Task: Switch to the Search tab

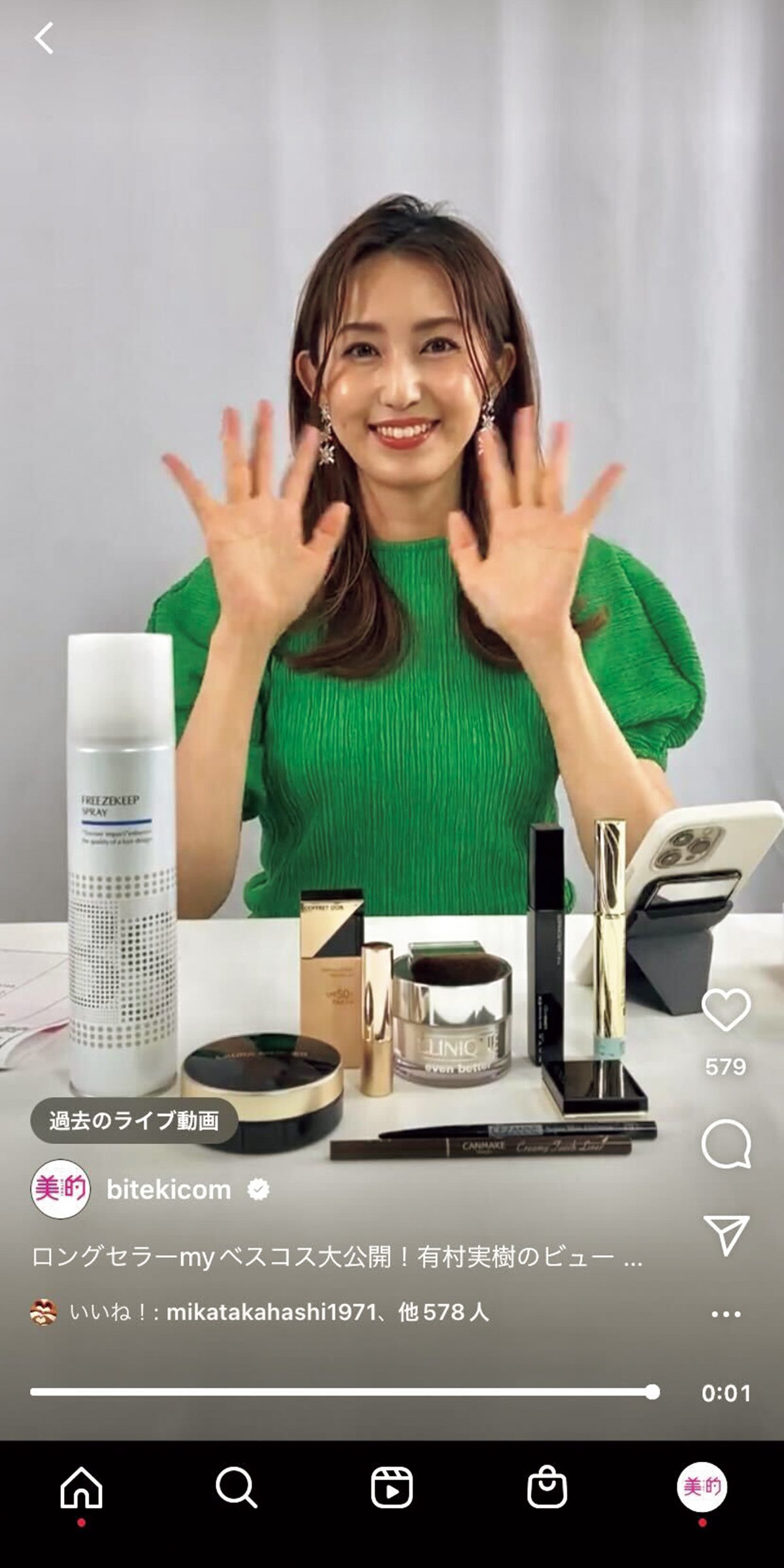Action: coord(236,1488)
